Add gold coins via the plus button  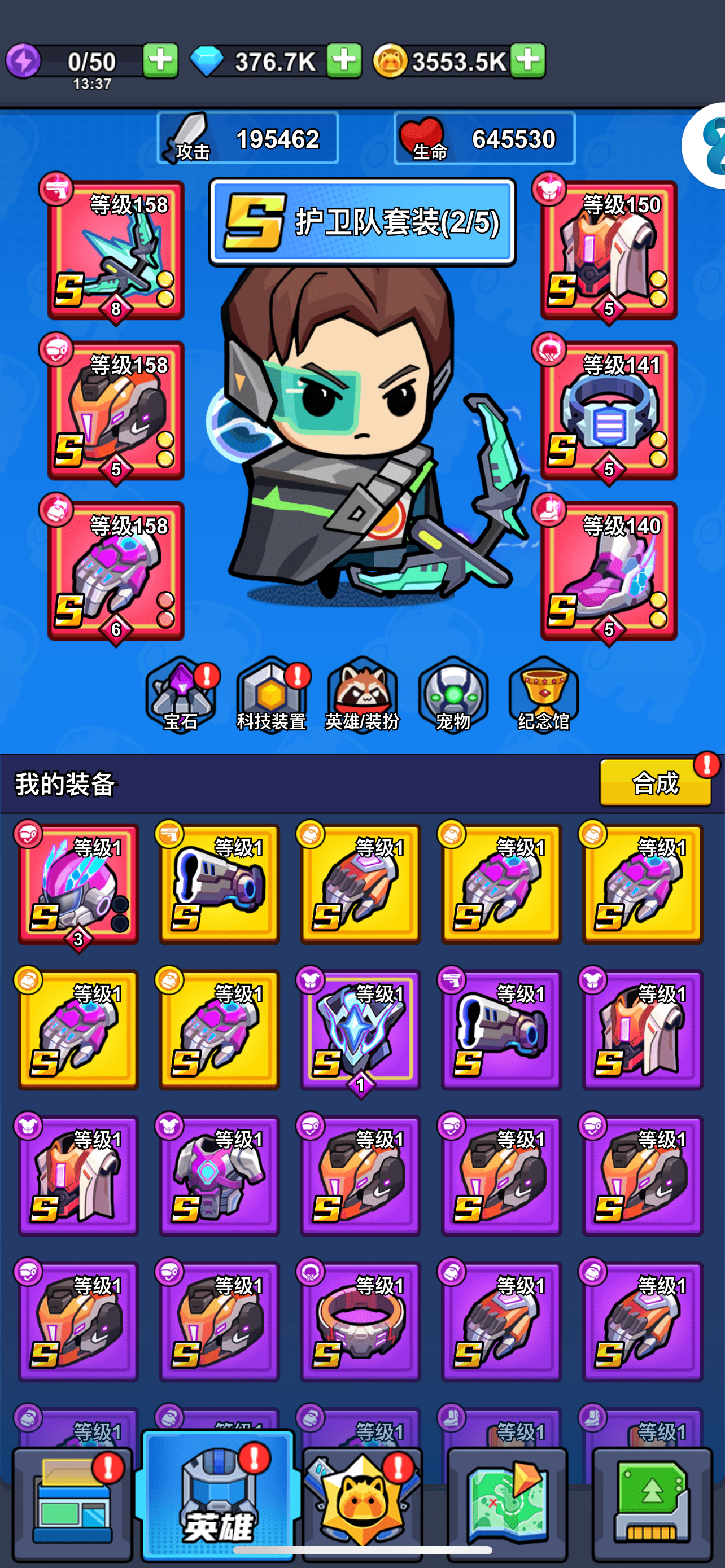point(528,60)
